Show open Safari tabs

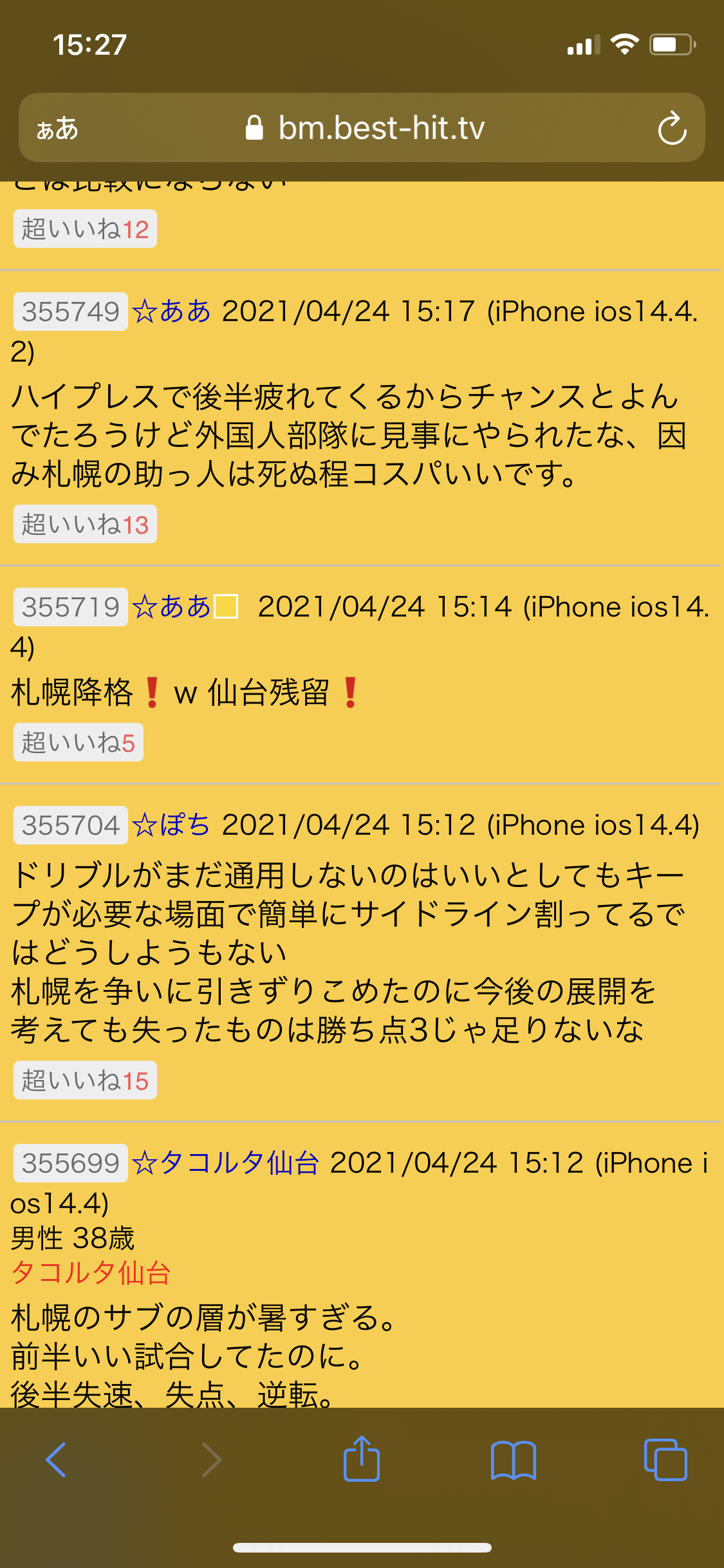coord(665,1459)
